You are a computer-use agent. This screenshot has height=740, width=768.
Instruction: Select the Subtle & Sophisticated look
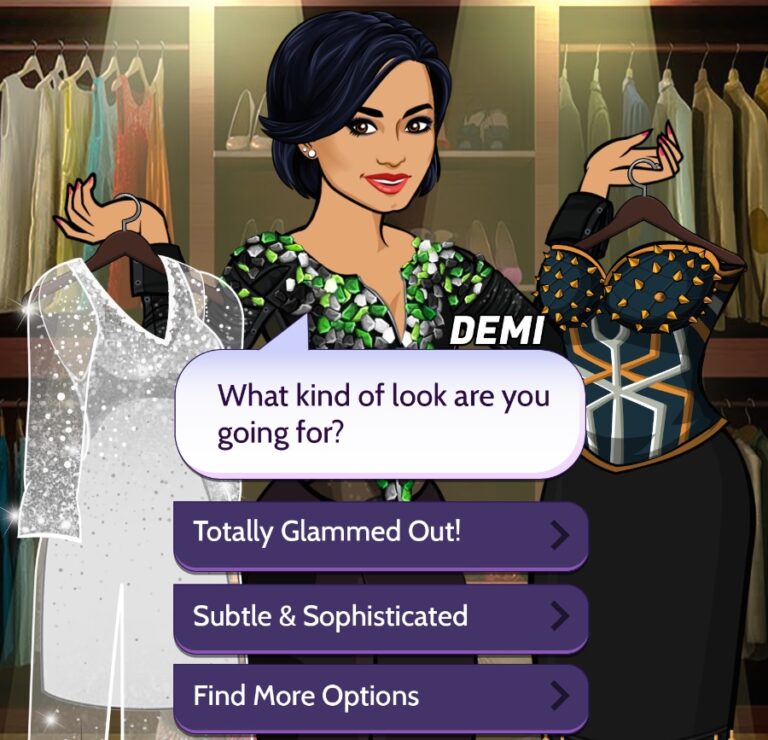coord(380,616)
